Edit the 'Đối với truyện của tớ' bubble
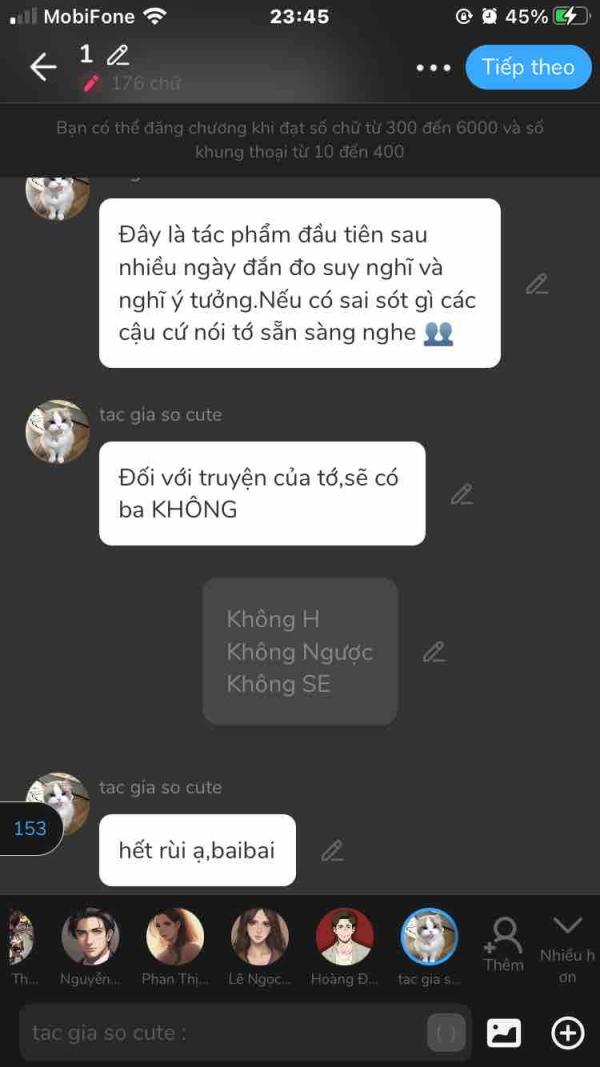The image size is (600, 1067). [461, 494]
